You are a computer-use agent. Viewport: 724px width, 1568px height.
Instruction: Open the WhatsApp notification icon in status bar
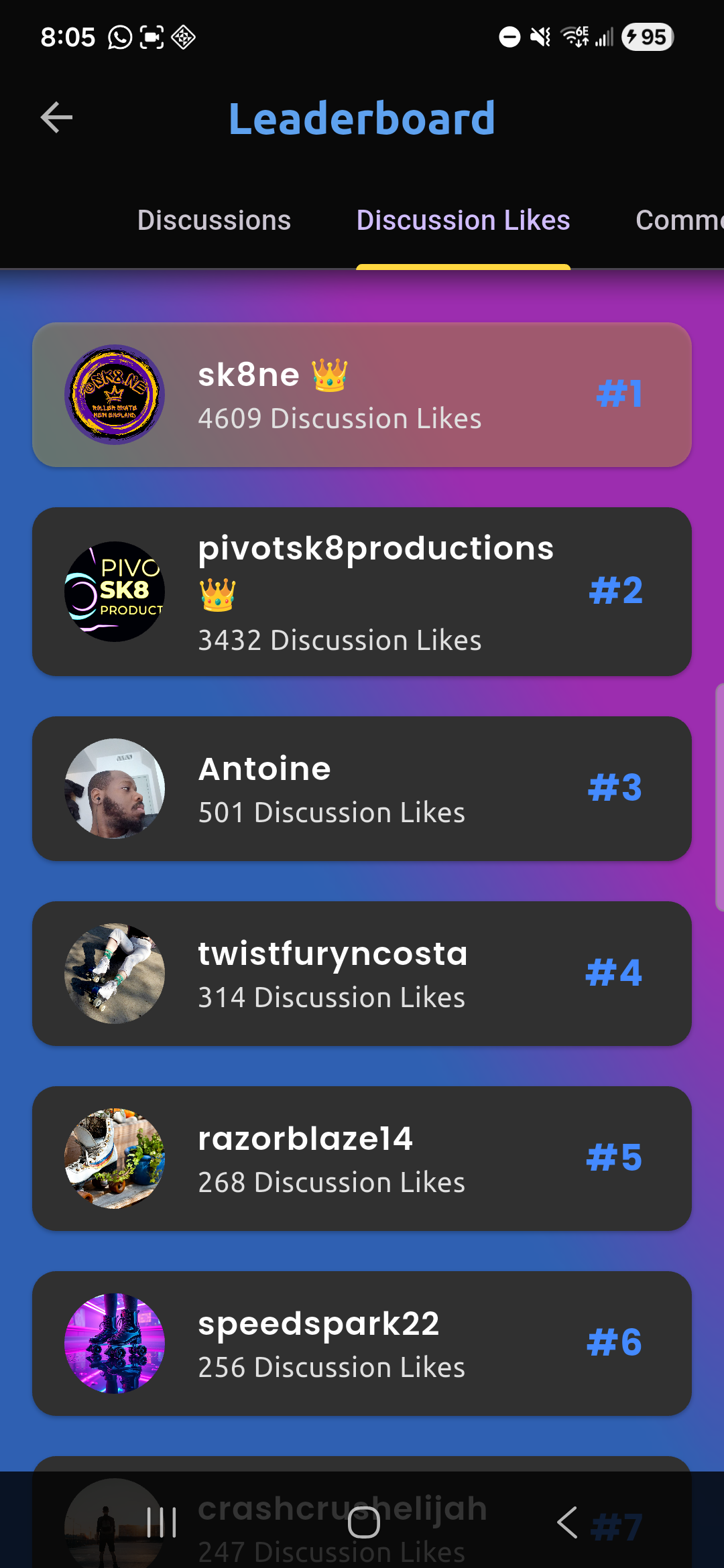[x=119, y=37]
